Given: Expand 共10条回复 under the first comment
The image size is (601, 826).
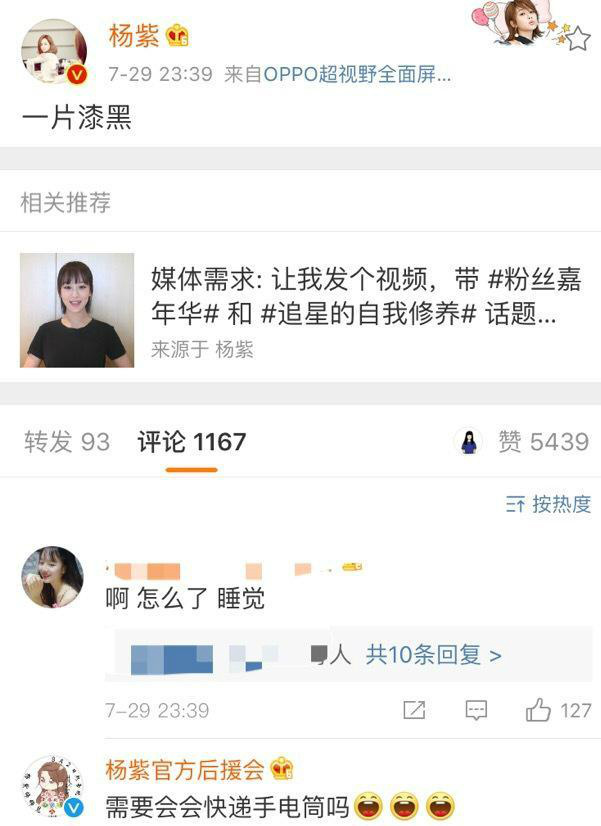Looking at the screenshot, I should [x=433, y=655].
